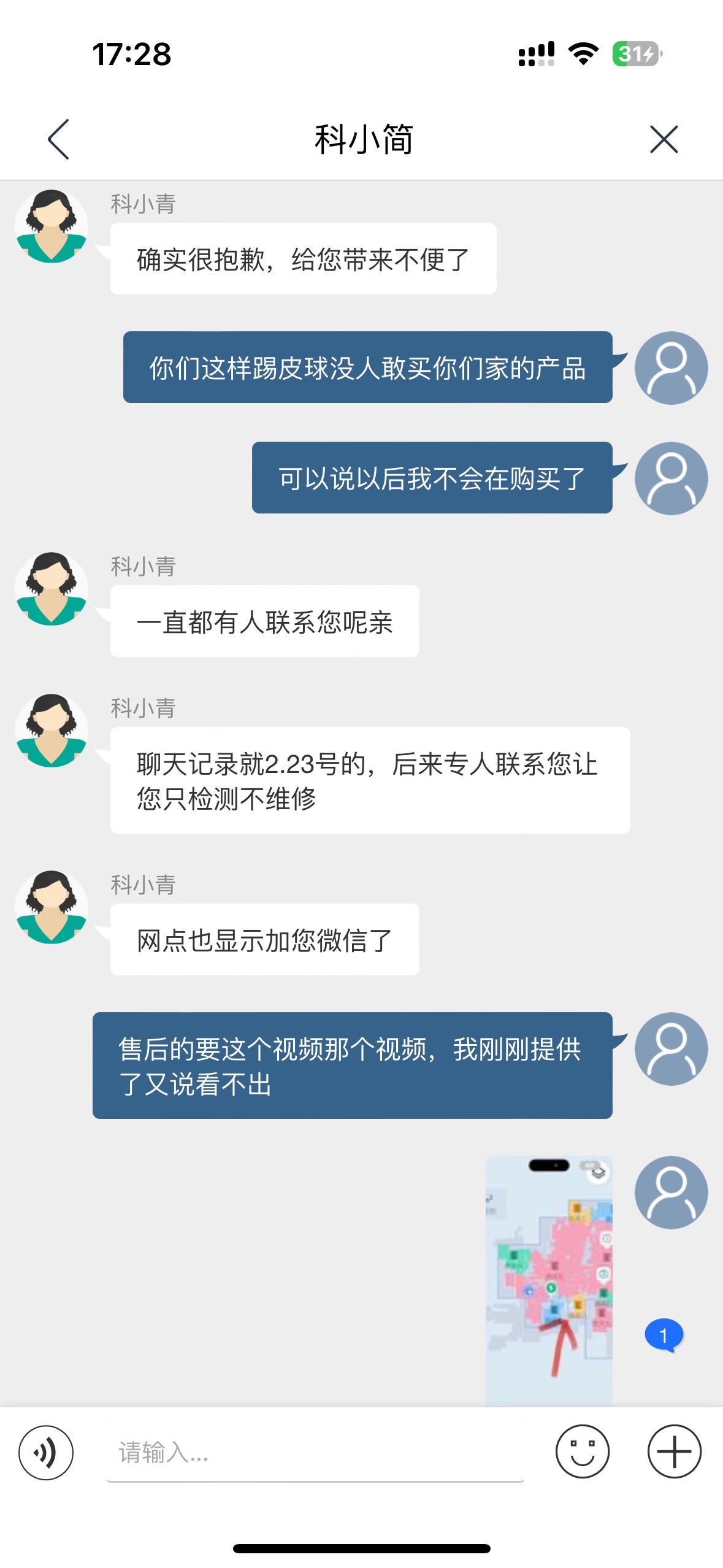Screen dimensions: 723x1568
Task: Open the emoji picker
Action: click(583, 1451)
